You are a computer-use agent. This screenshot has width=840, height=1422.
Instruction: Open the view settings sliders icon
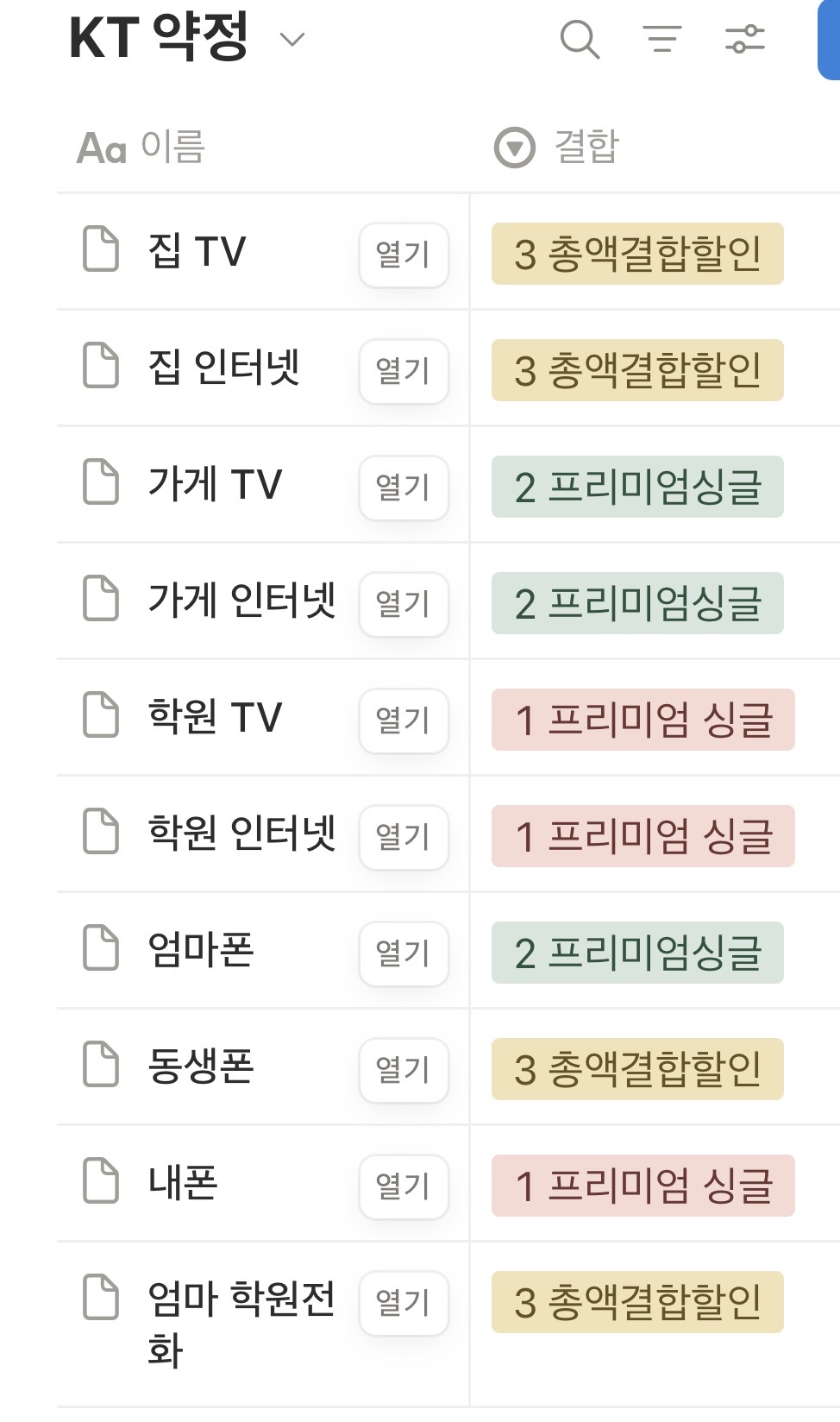click(744, 40)
